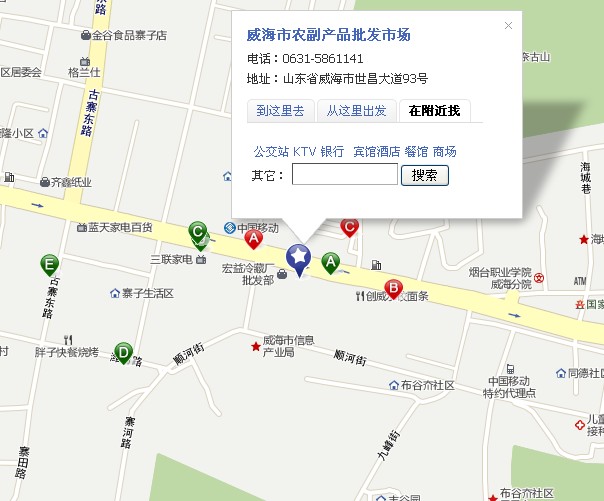Tap the blue star location marker
This screenshot has width=604, height=501.
[298, 257]
